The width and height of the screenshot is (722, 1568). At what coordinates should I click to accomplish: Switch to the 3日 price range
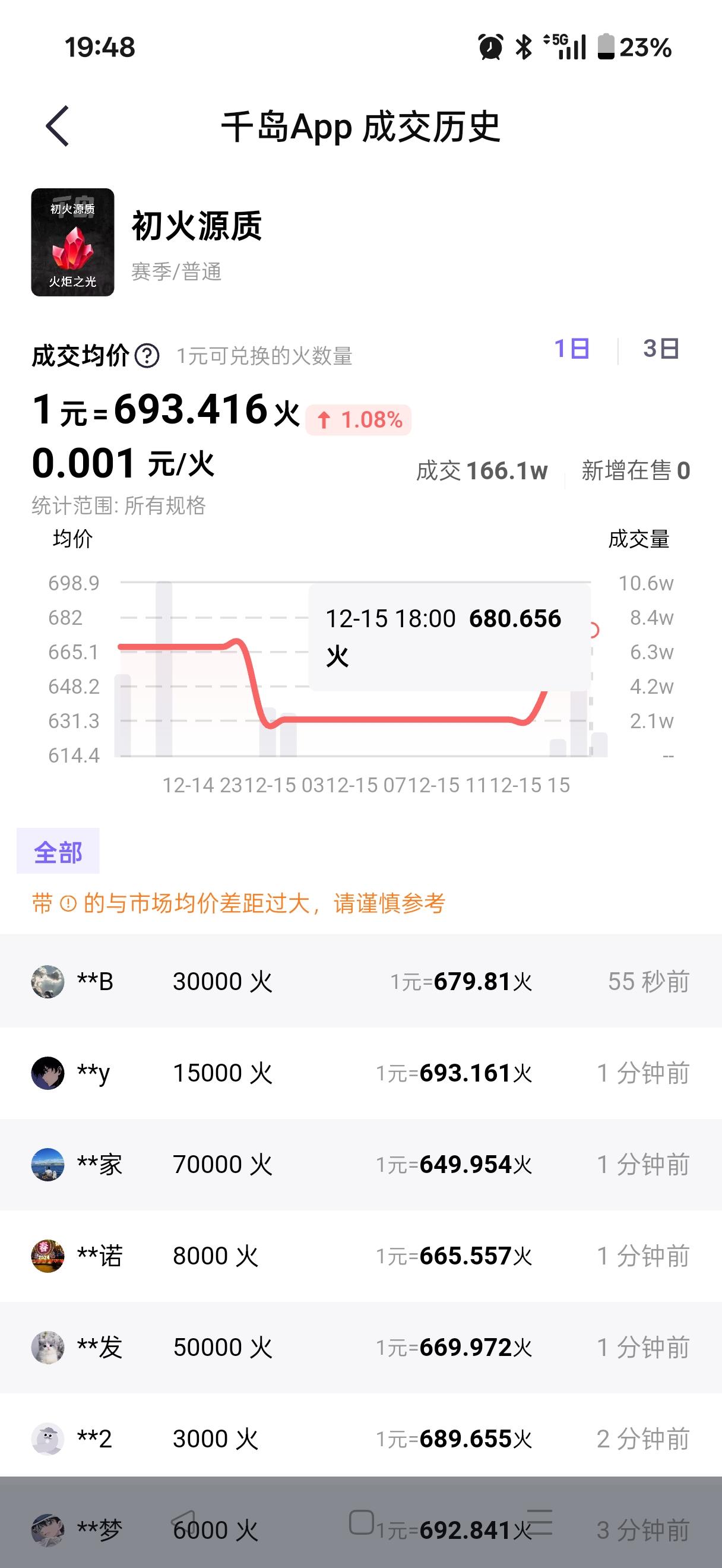pos(661,349)
